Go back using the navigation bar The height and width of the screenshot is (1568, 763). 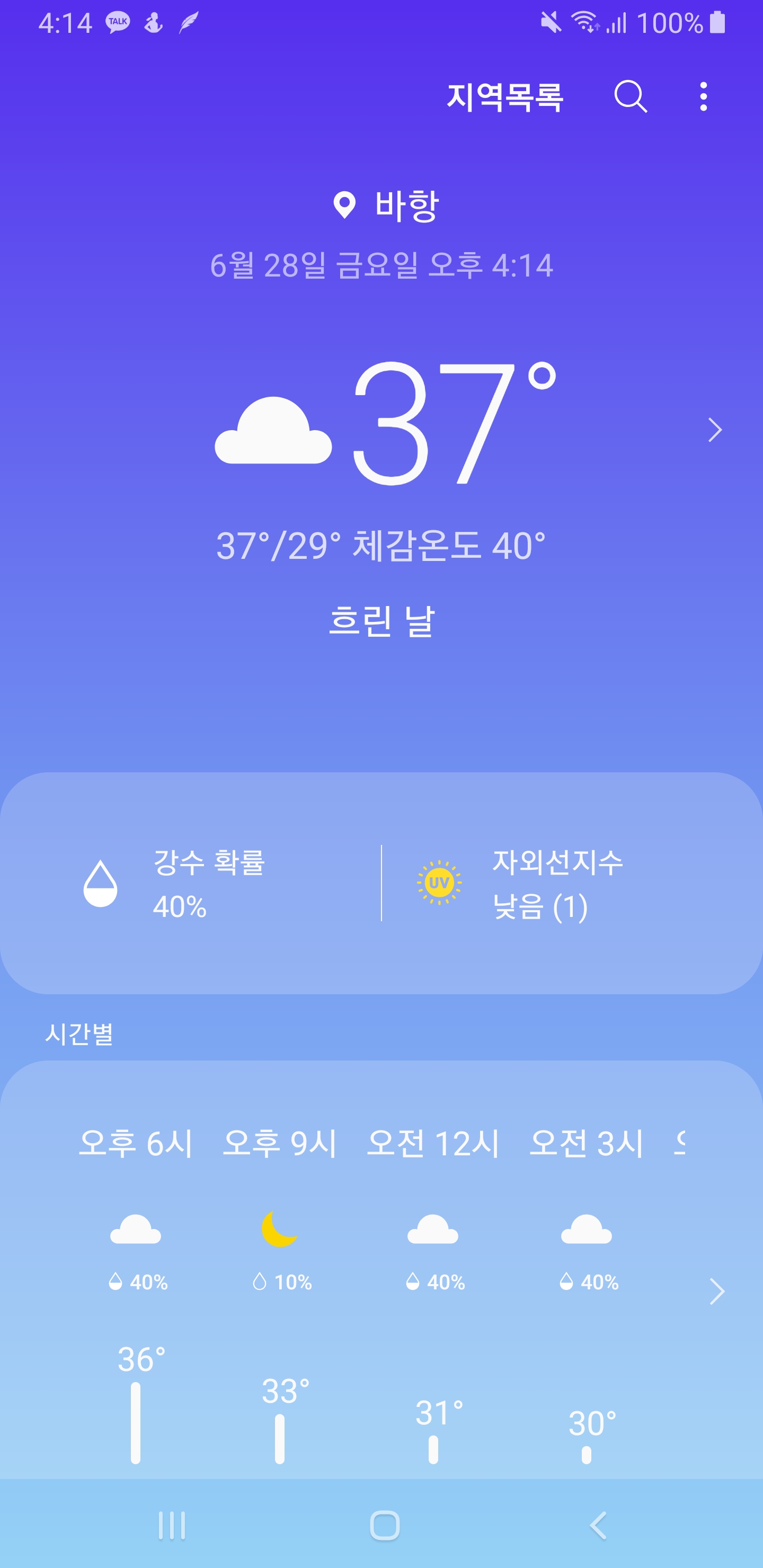click(x=598, y=1526)
